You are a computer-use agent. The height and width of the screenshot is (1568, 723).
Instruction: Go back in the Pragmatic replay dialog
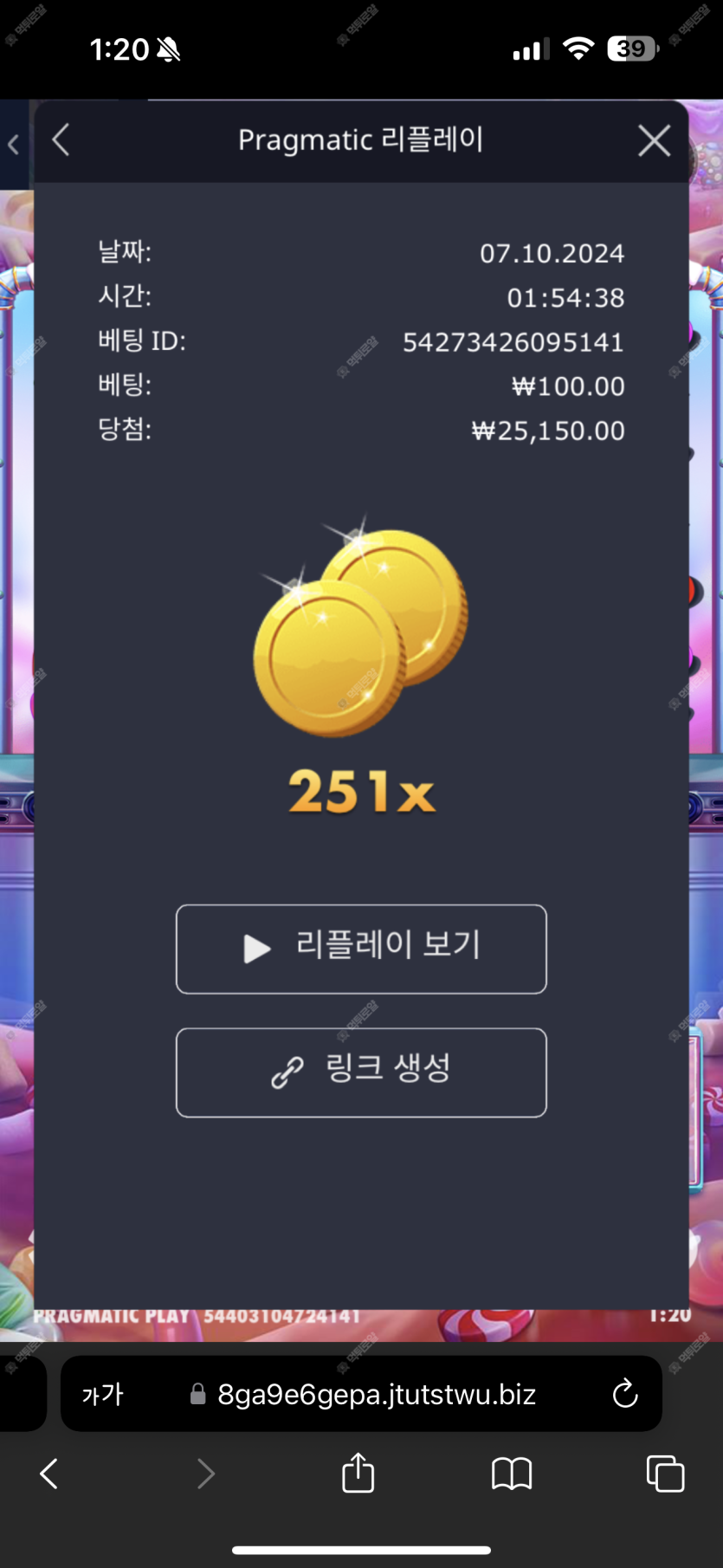(61, 139)
